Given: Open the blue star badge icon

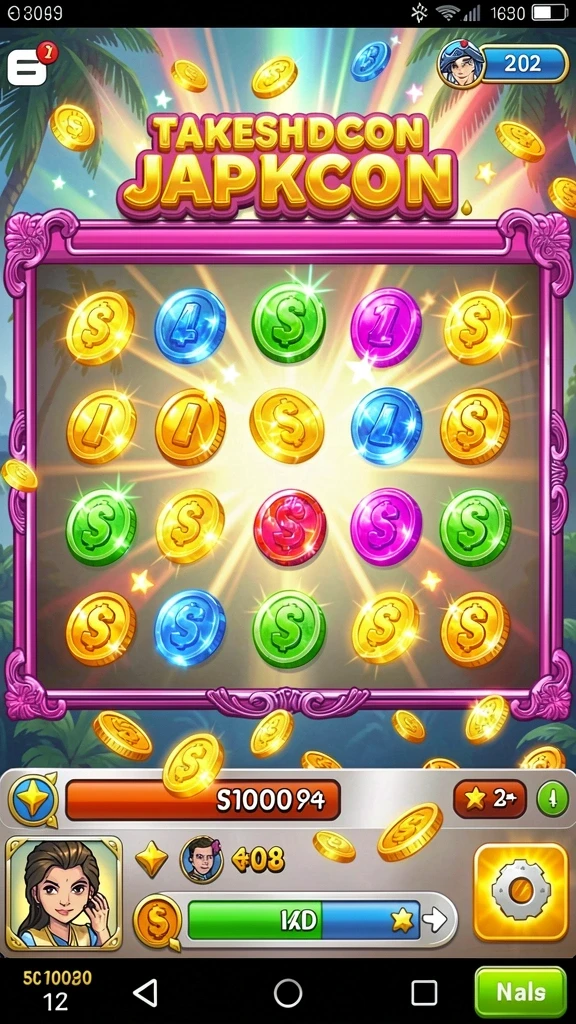Looking at the screenshot, I should (33, 800).
